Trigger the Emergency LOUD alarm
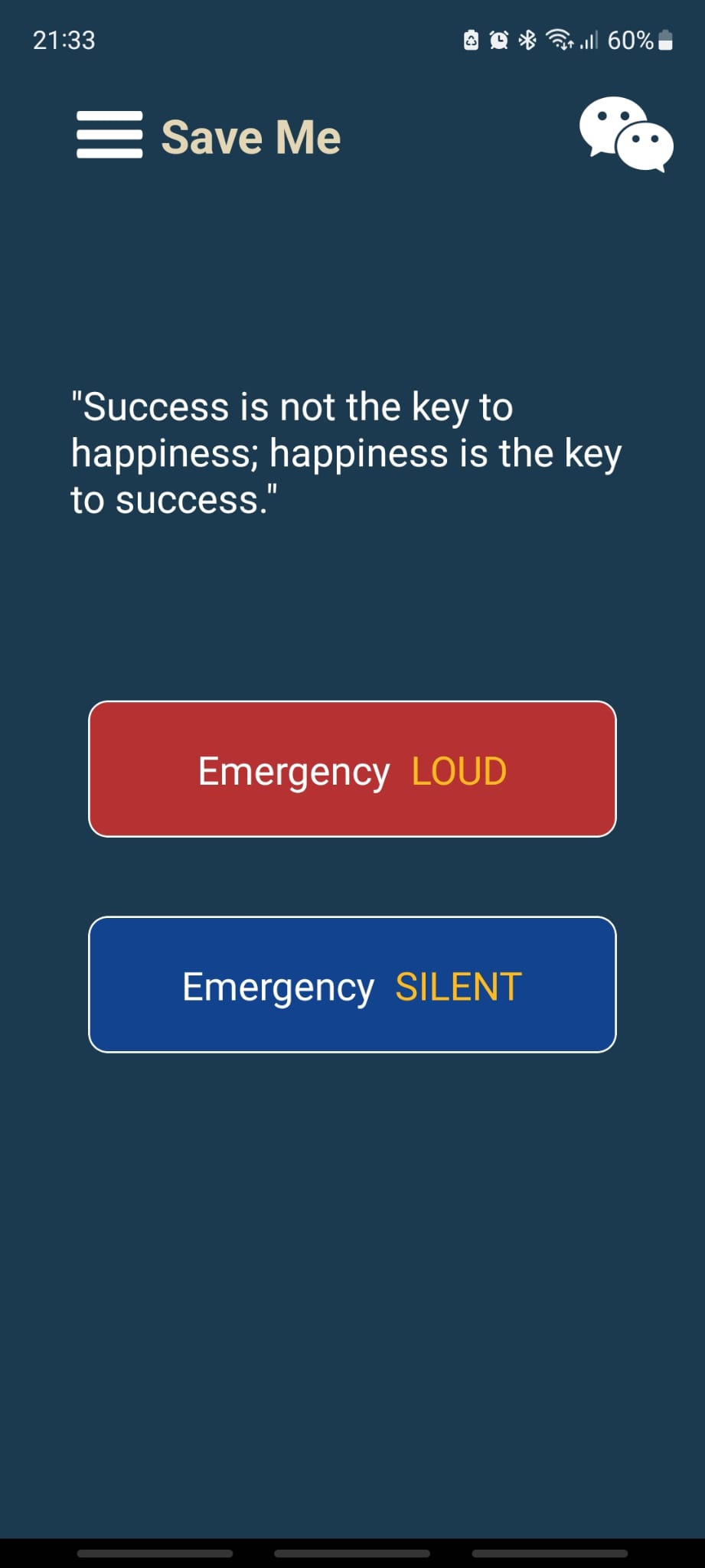Image resolution: width=705 pixels, height=1568 pixels. tap(352, 769)
